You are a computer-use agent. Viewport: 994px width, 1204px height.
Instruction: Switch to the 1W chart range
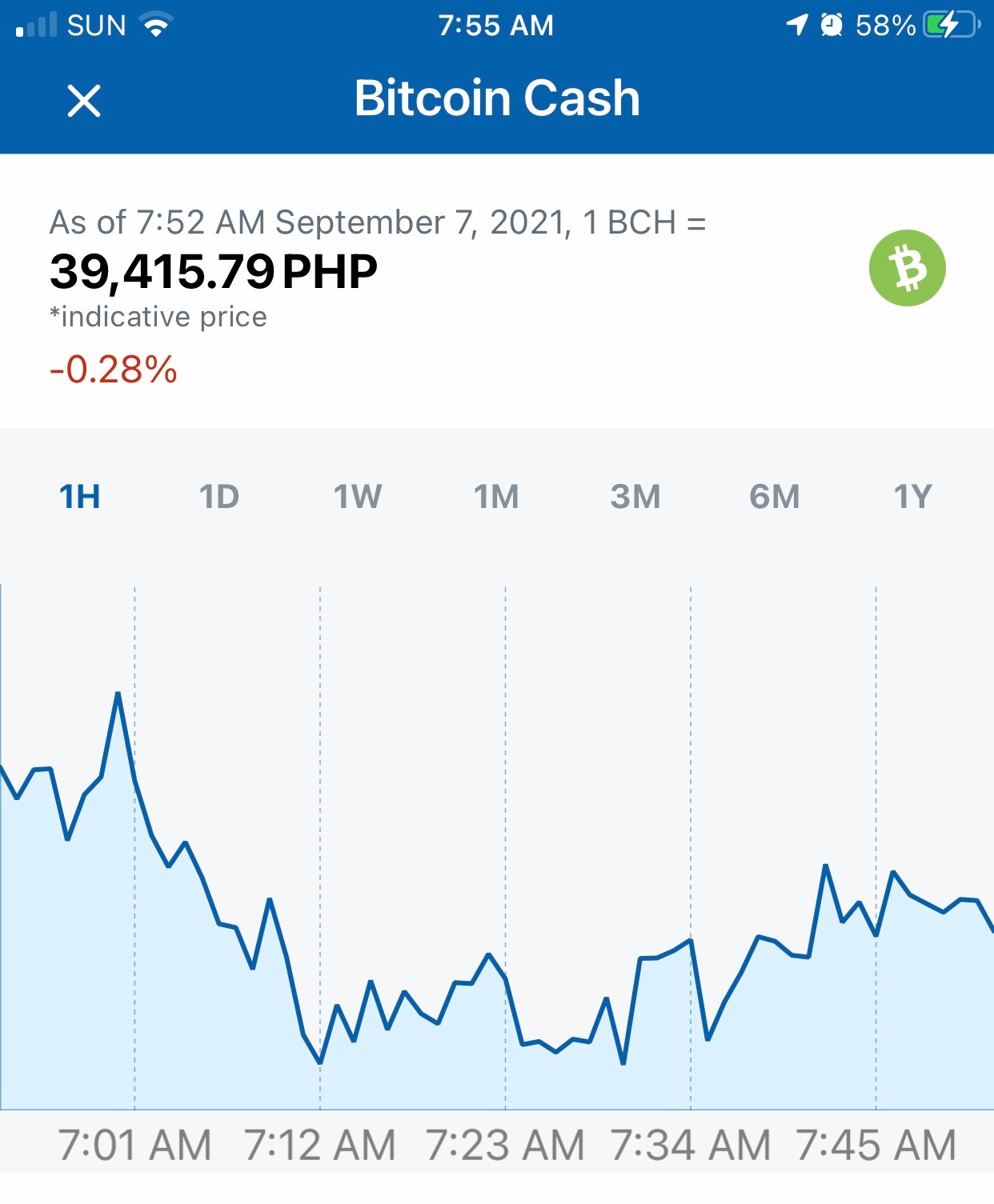coord(358,497)
